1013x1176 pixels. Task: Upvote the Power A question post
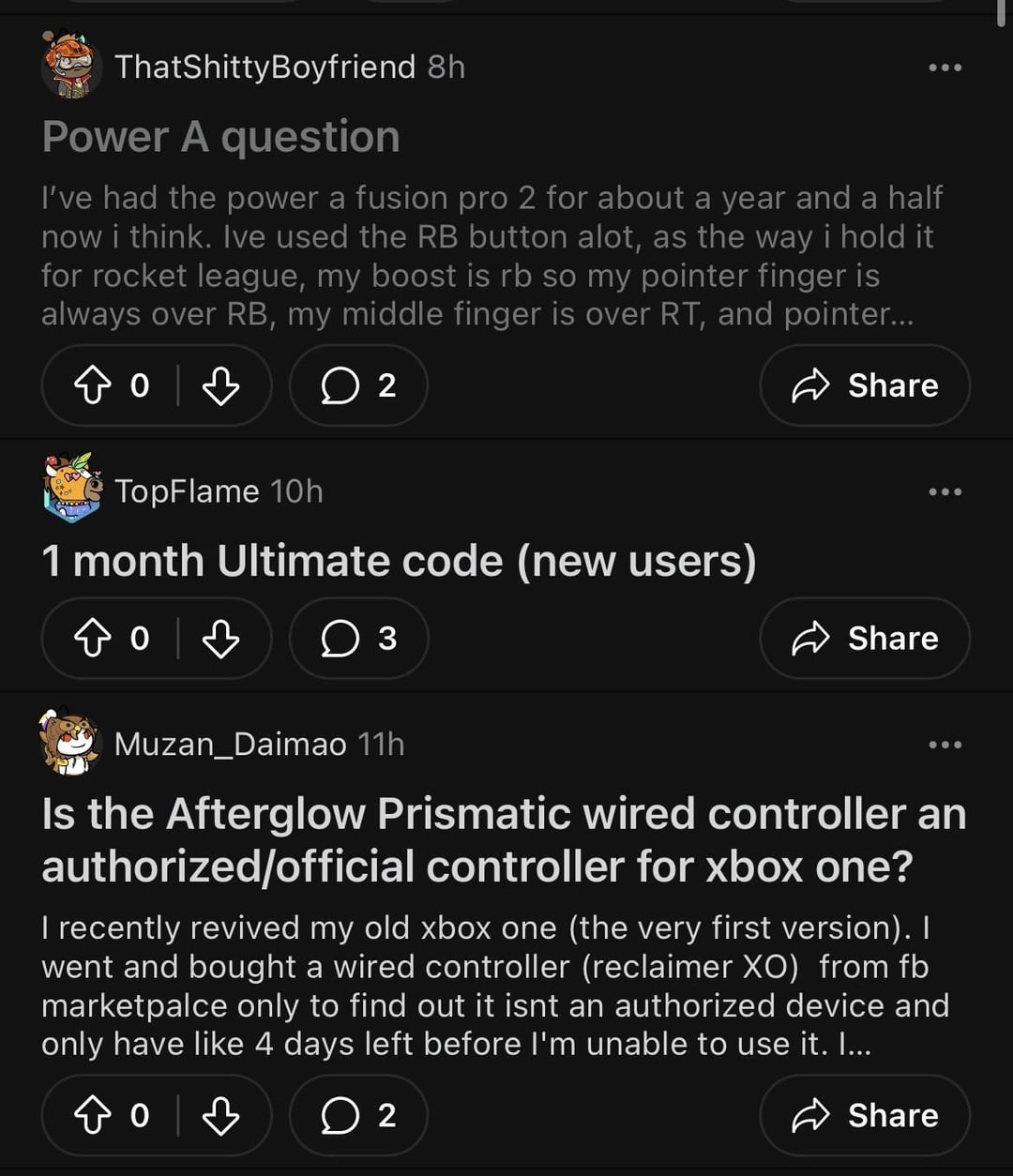[92, 385]
